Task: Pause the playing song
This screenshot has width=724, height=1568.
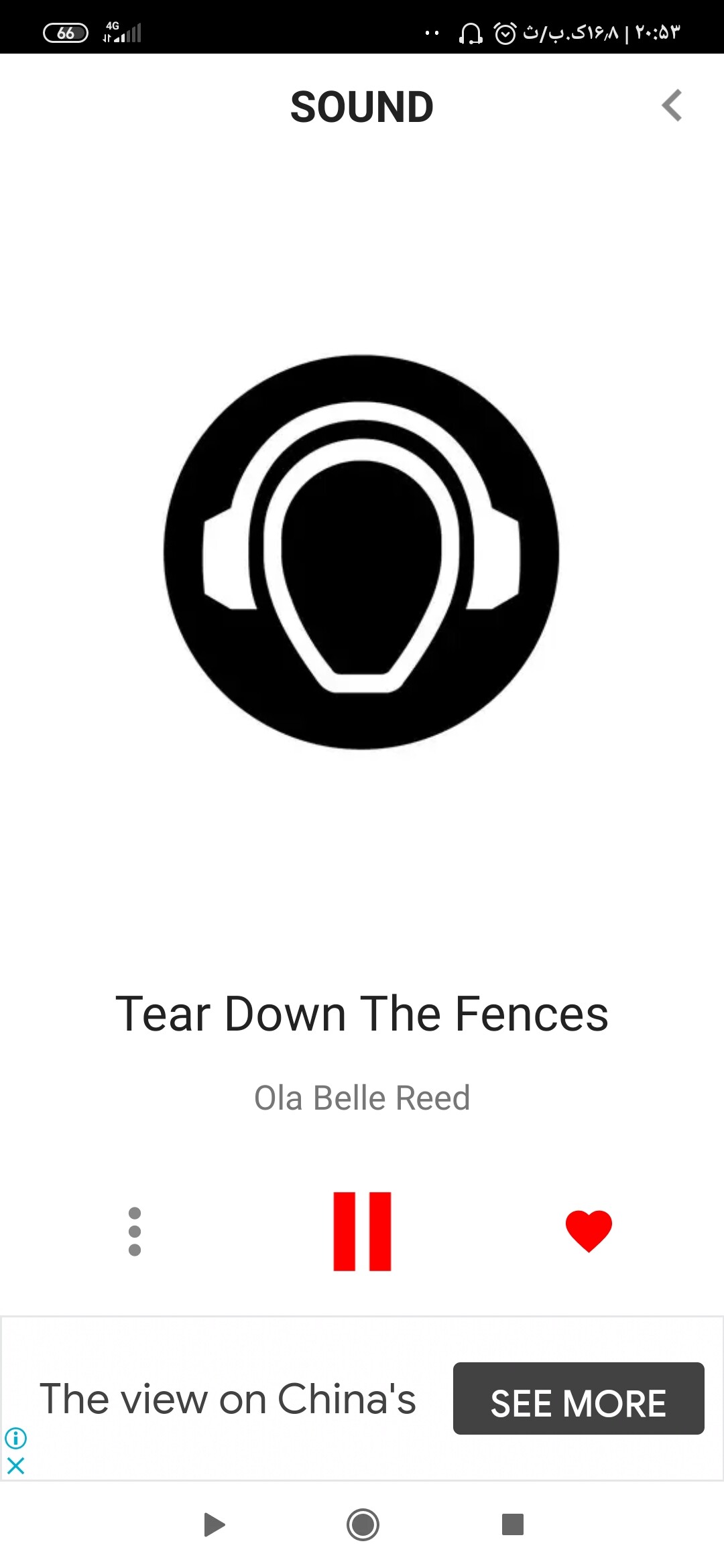Action: [362, 1232]
